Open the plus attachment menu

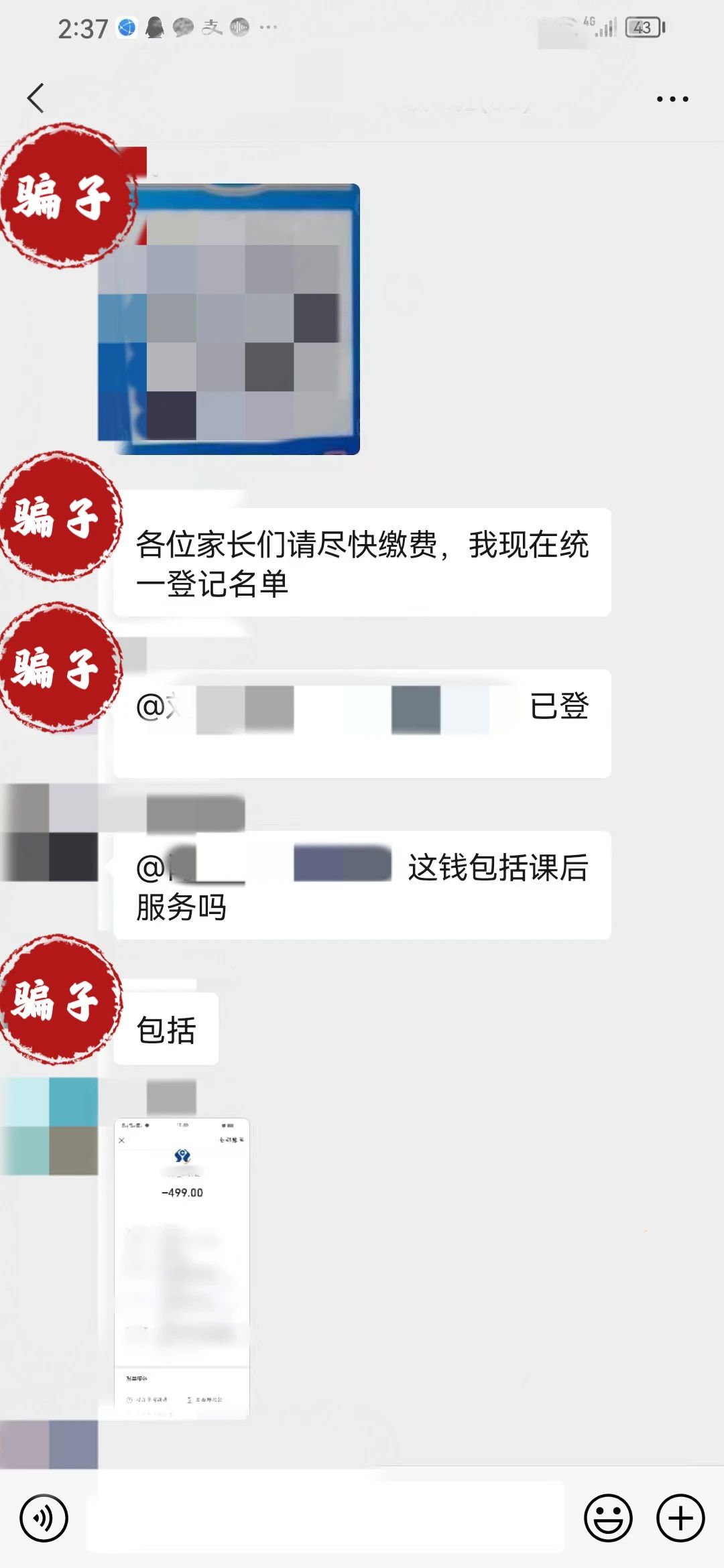[x=680, y=1518]
